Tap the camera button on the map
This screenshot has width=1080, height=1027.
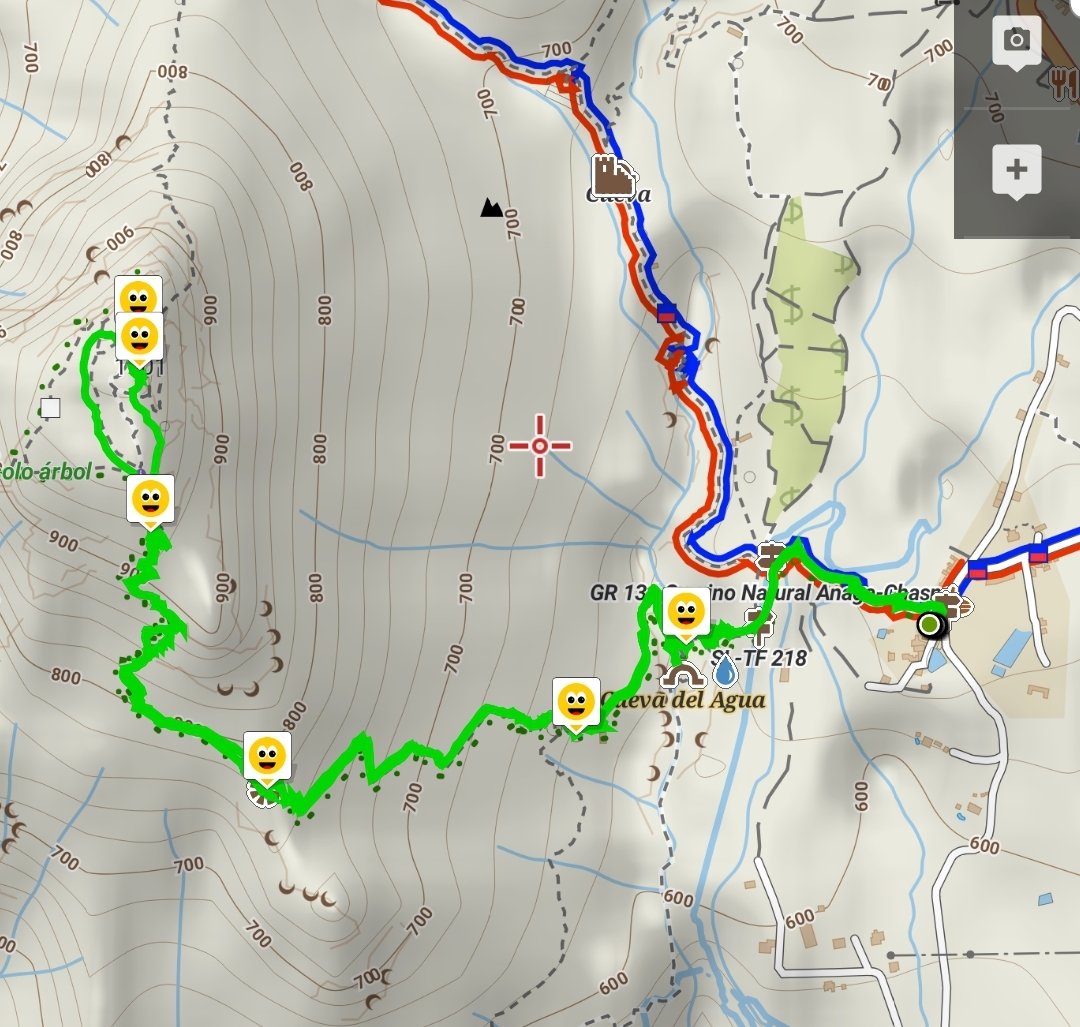point(1017,40)
